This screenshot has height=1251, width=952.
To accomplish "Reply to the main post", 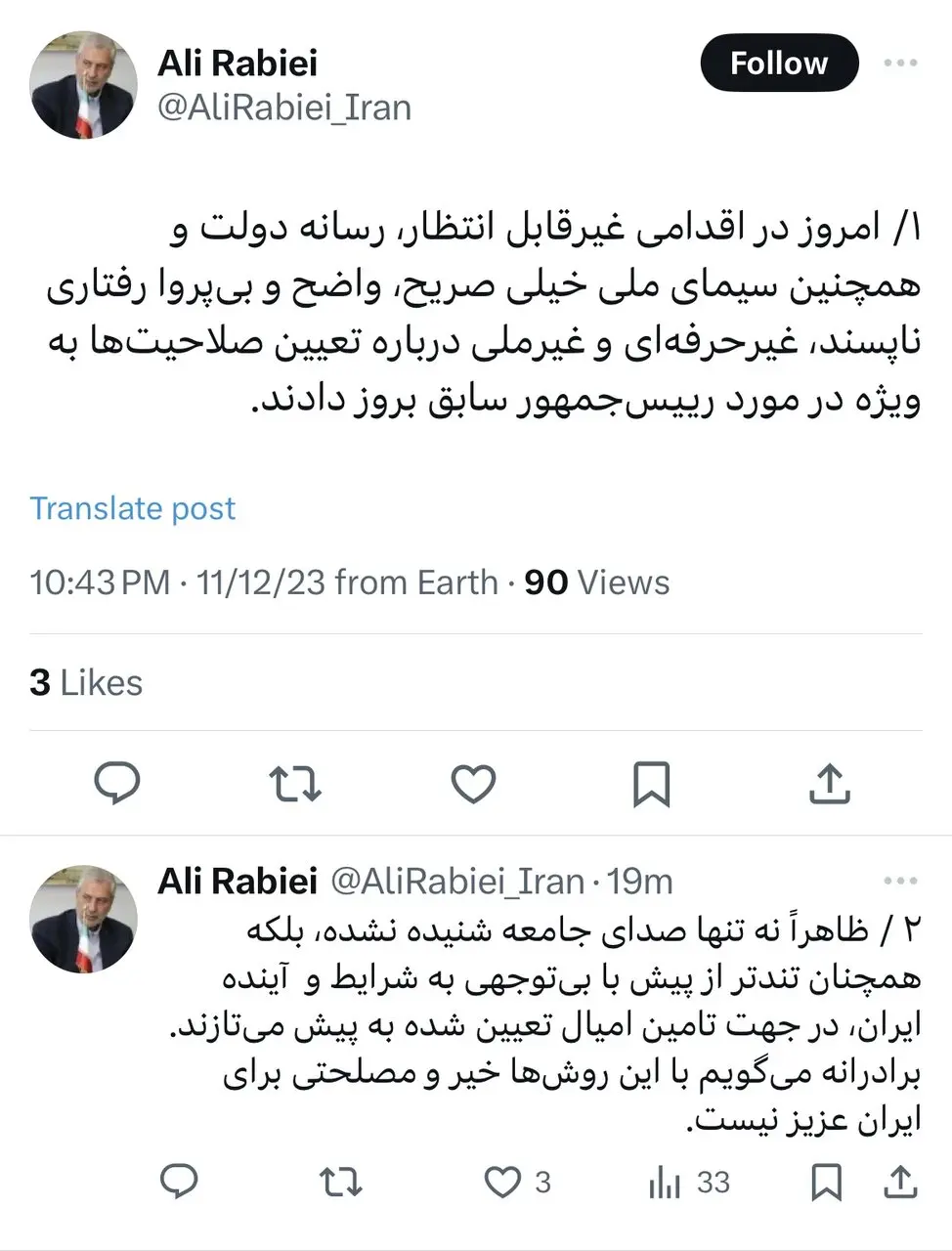I will click(x=117, y=783).
